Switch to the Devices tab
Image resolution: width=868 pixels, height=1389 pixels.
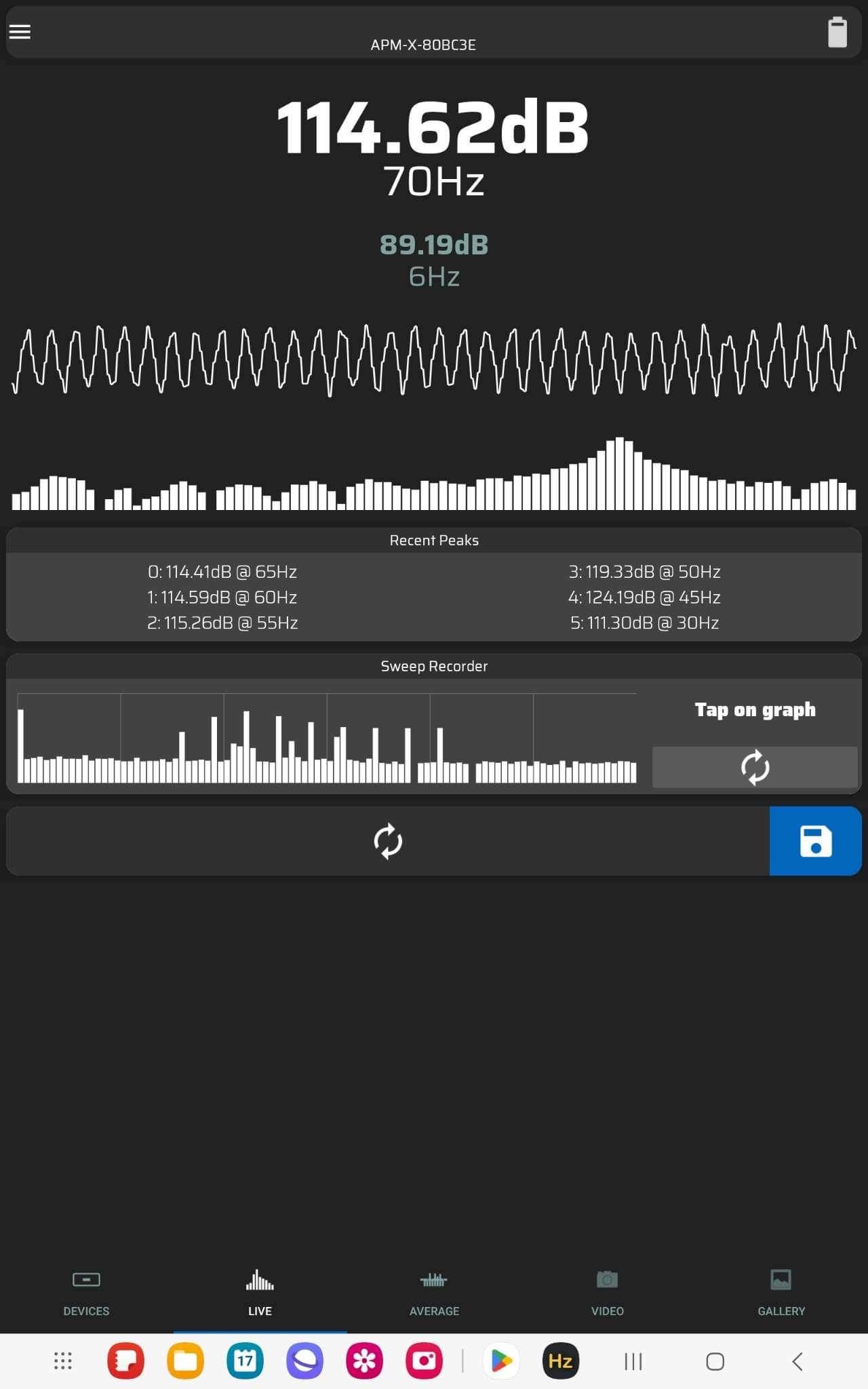86,1293
